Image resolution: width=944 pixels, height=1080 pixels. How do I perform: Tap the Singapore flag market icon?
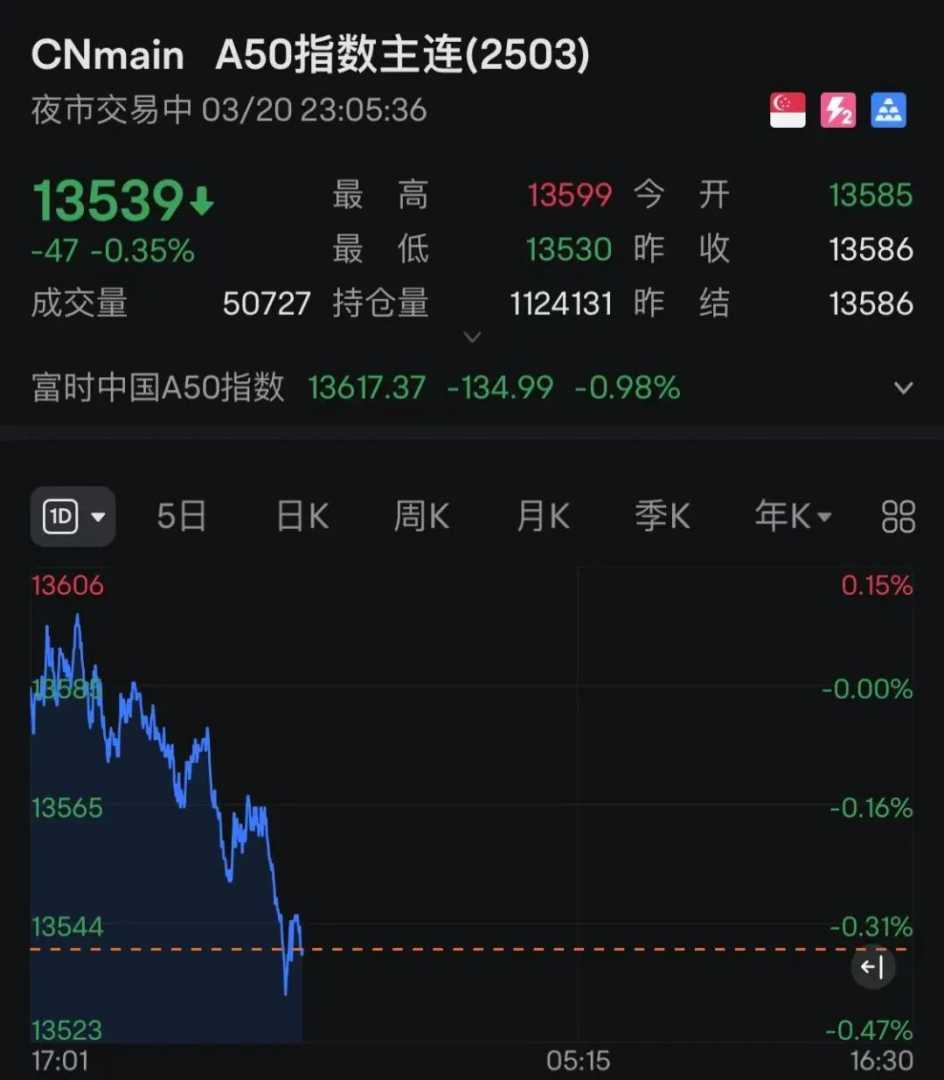787,110
